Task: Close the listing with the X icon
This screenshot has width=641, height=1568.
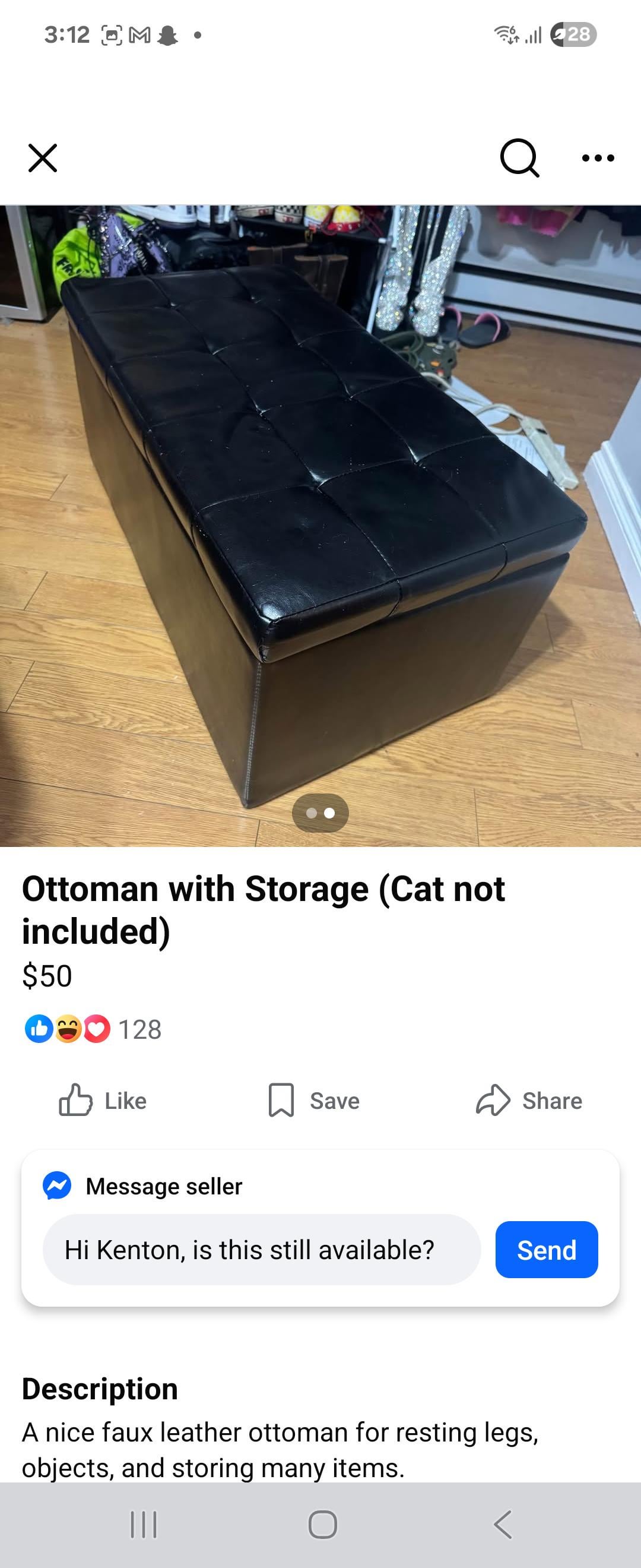Action: point(43,158)
